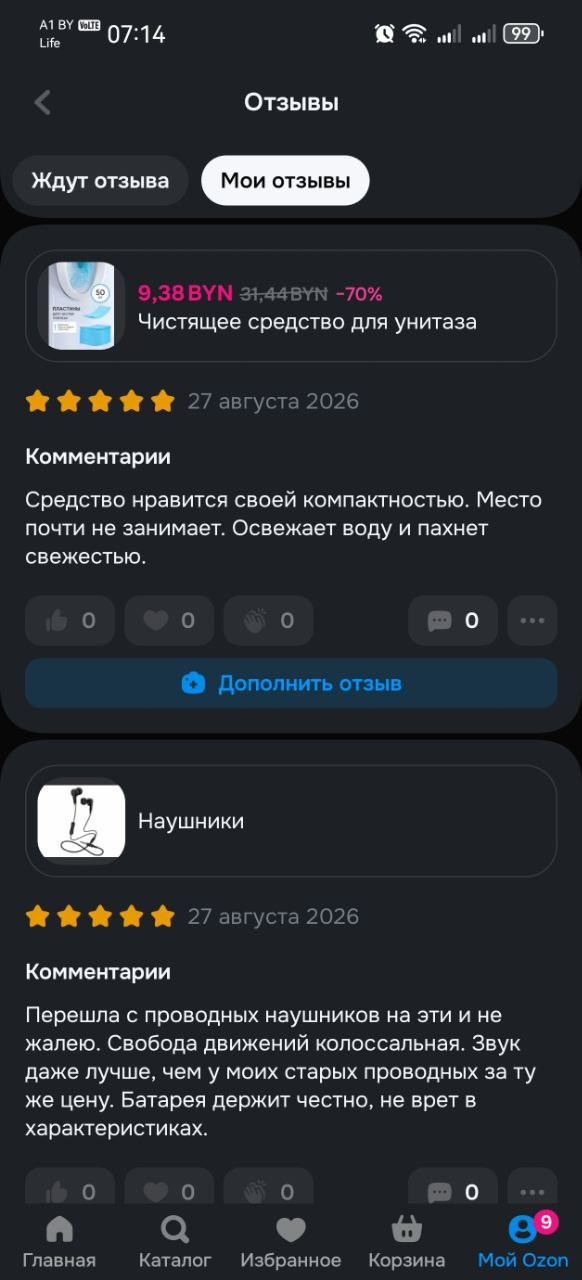Screen dimensions: 582x1280
Task: Open the Корзина tab
Action: tap(407, 1242)
